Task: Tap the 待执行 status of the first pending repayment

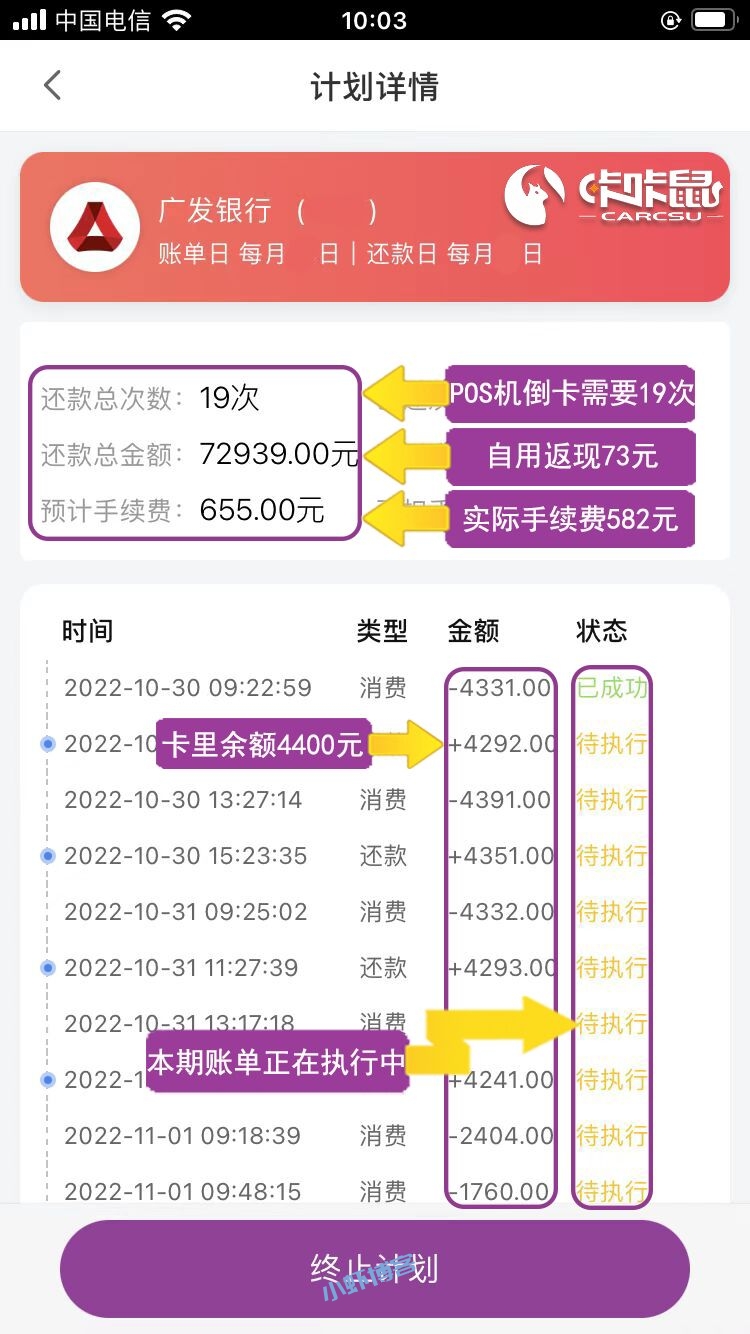Action: pyautogui.click(x=612, y=743)
